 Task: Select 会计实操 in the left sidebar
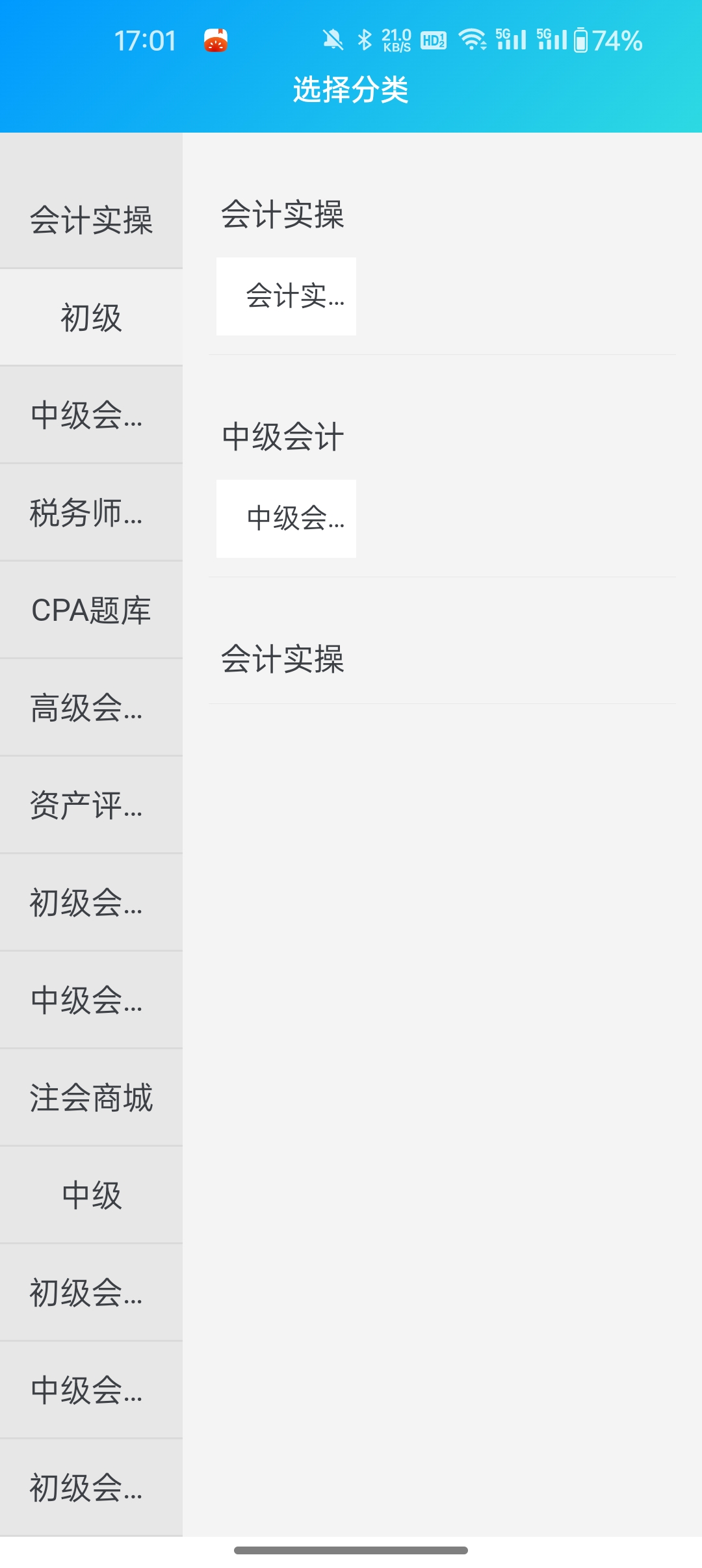click(x=91, y=220)
